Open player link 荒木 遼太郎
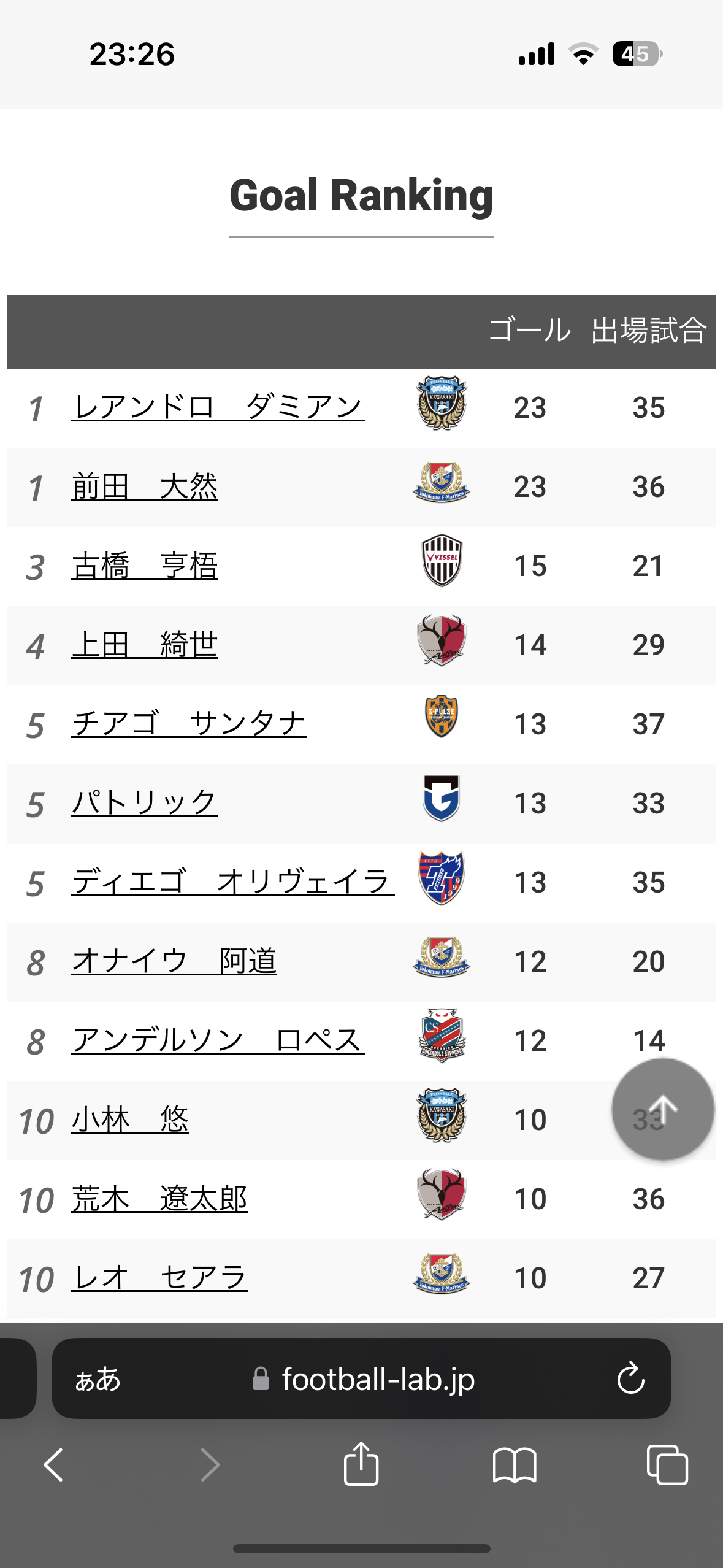Image resolution: width=723 pixels, height=1568 pixels. (159, 1199)
